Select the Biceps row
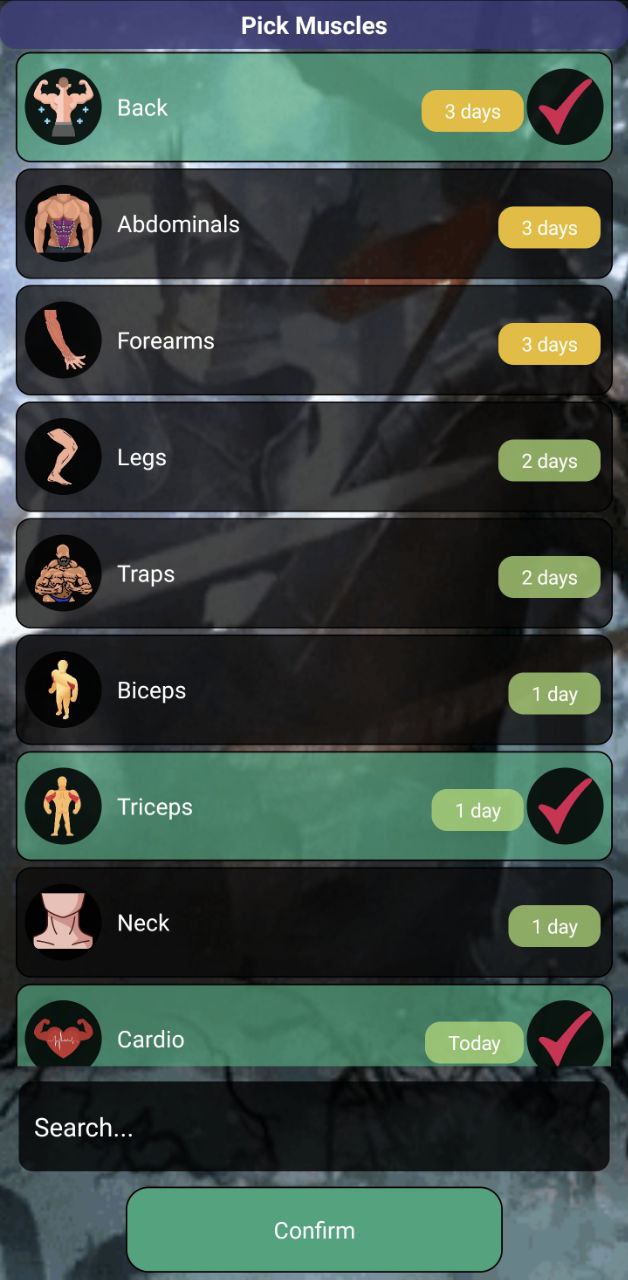 313,690
